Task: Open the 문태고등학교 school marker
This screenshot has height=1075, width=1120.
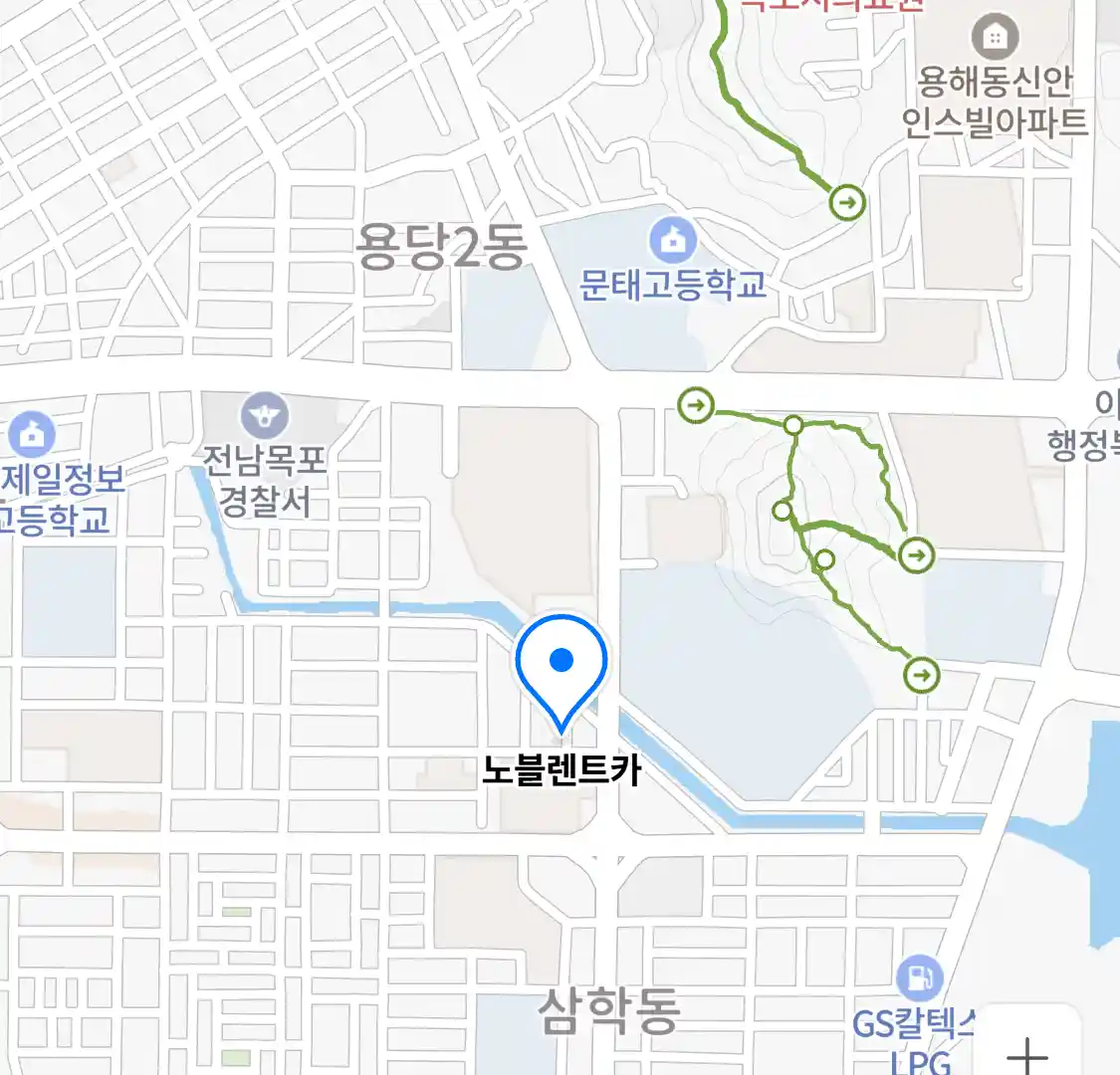Action: [674, 241]
